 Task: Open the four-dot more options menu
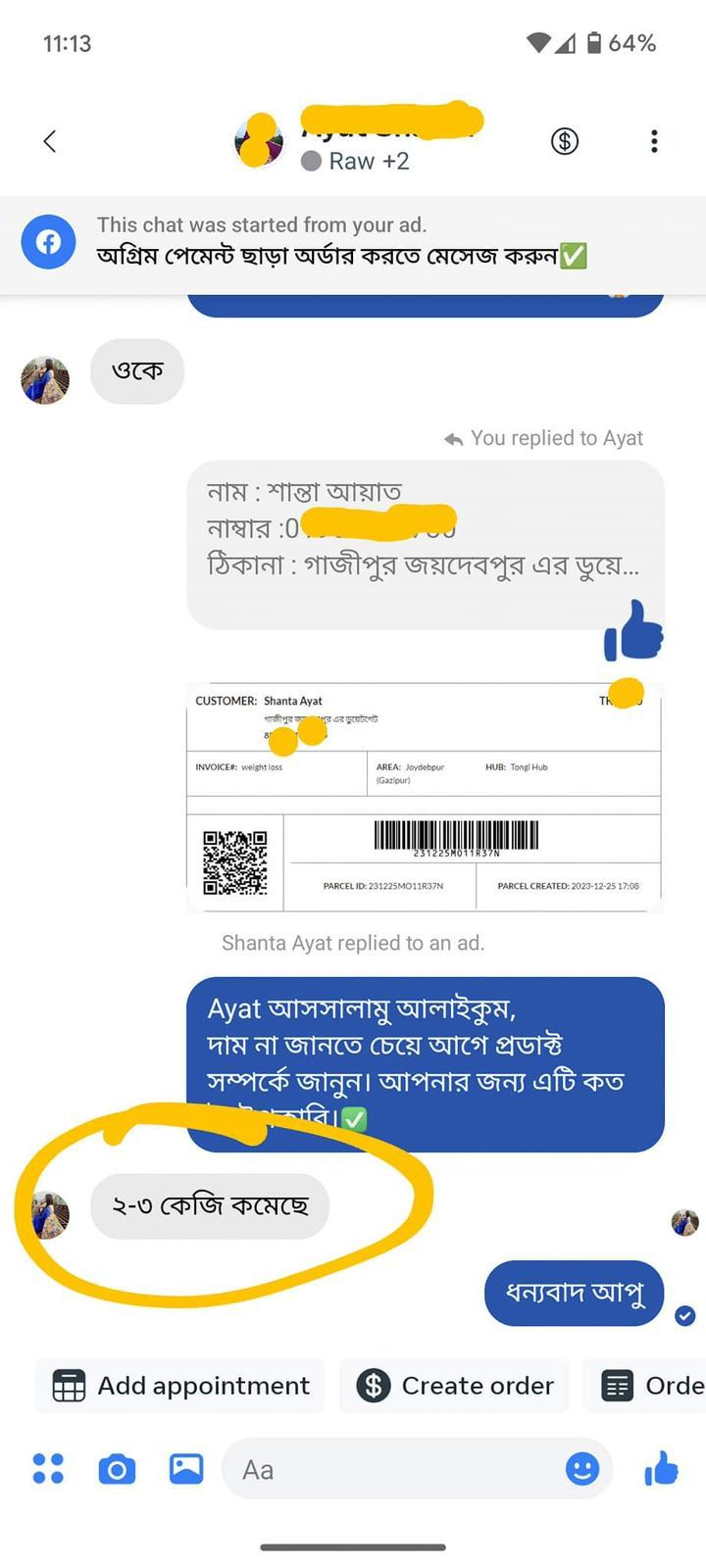(x=48, y=1469)
